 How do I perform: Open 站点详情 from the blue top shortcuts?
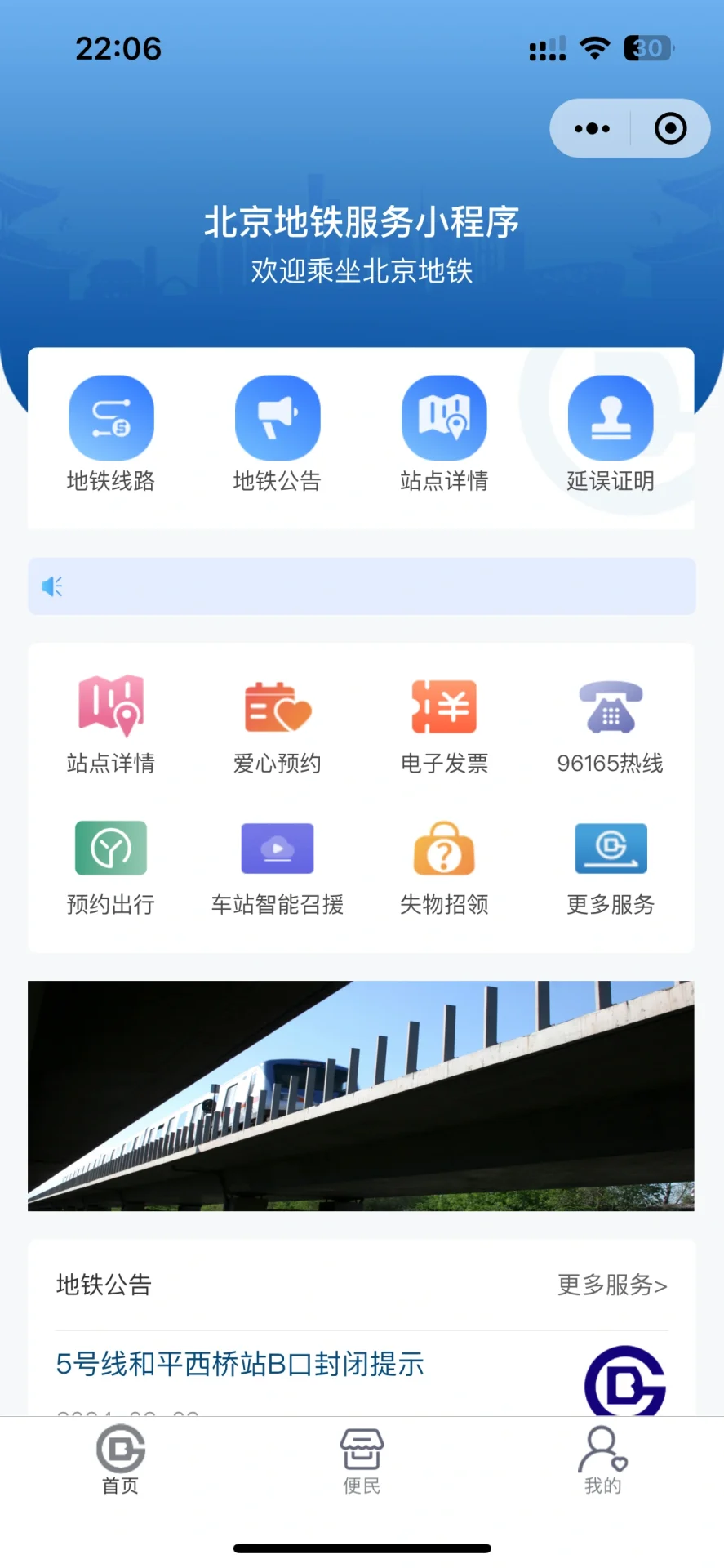point(444,434)
